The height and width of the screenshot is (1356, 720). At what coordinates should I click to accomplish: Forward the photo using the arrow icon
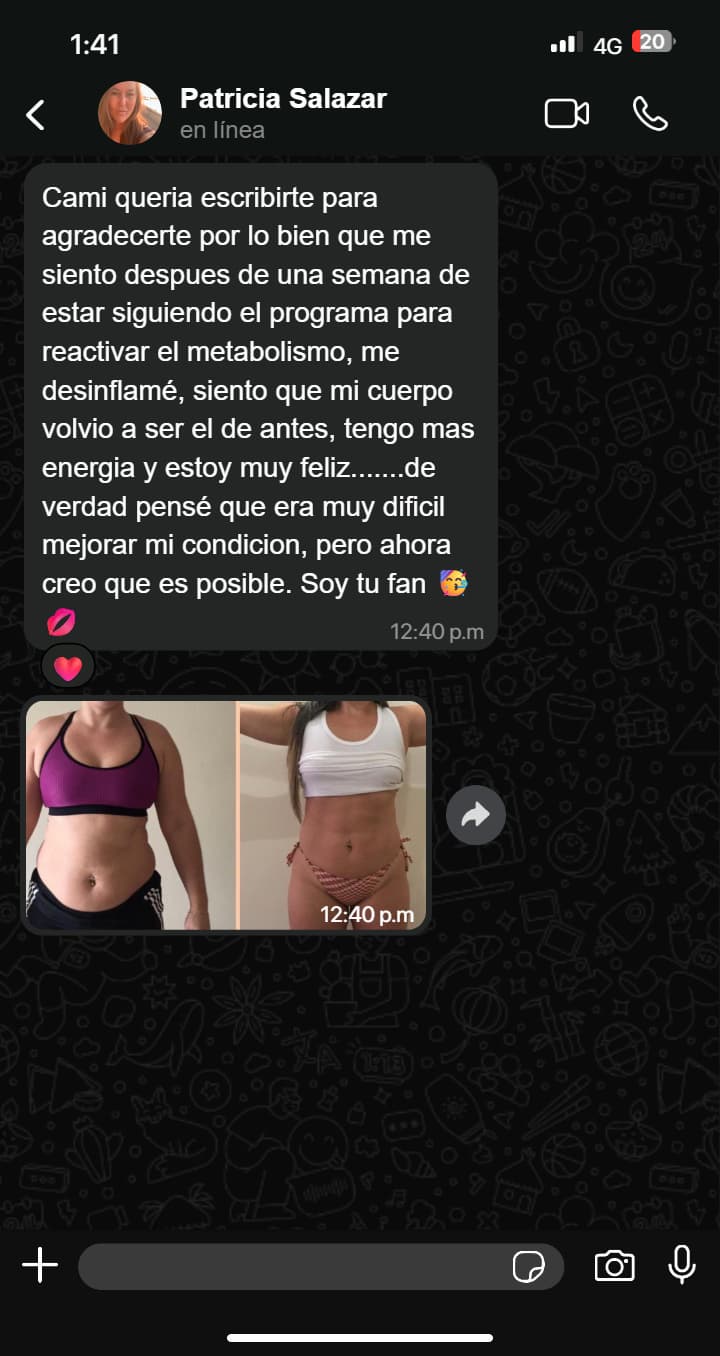click(x=475, y=816)
